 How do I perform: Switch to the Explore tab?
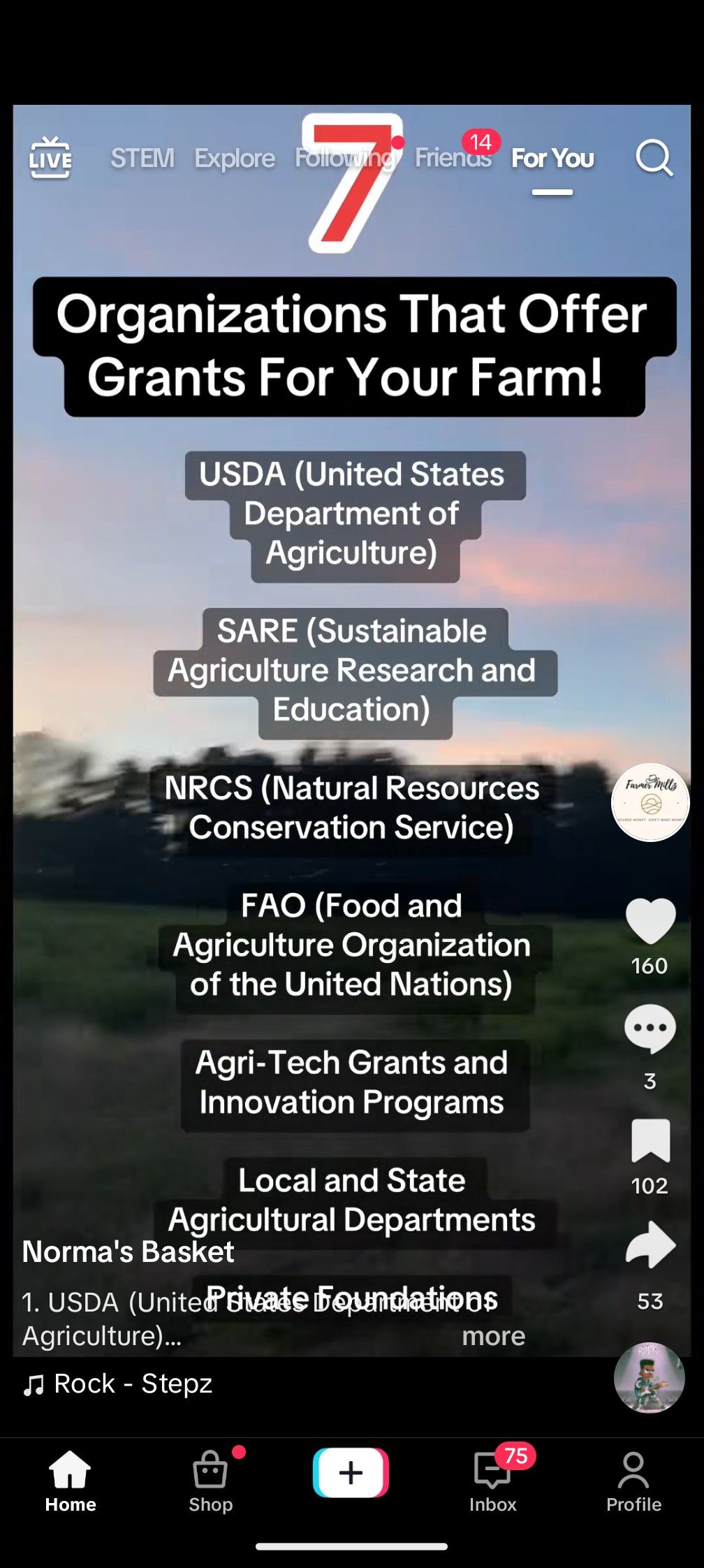coord(235,158)
